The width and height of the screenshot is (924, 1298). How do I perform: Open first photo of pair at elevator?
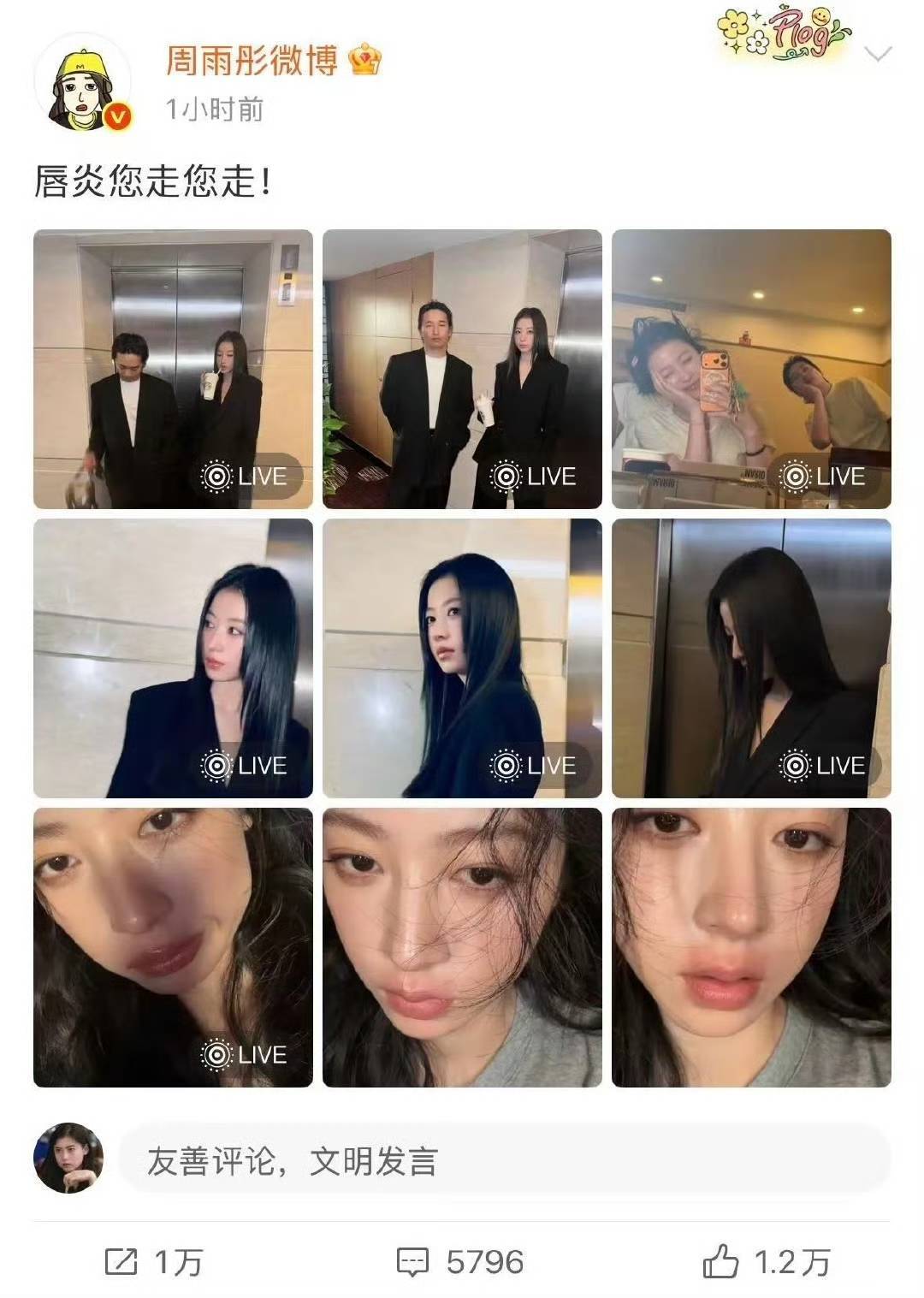tap(173, 369)
